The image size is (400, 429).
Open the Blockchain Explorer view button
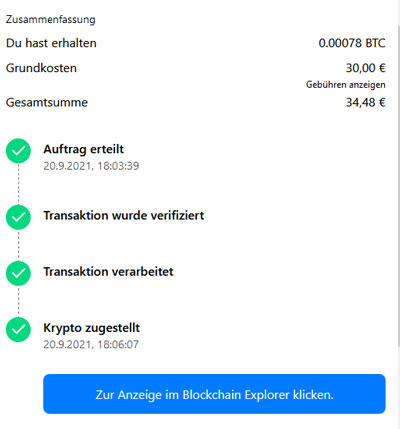214,394
